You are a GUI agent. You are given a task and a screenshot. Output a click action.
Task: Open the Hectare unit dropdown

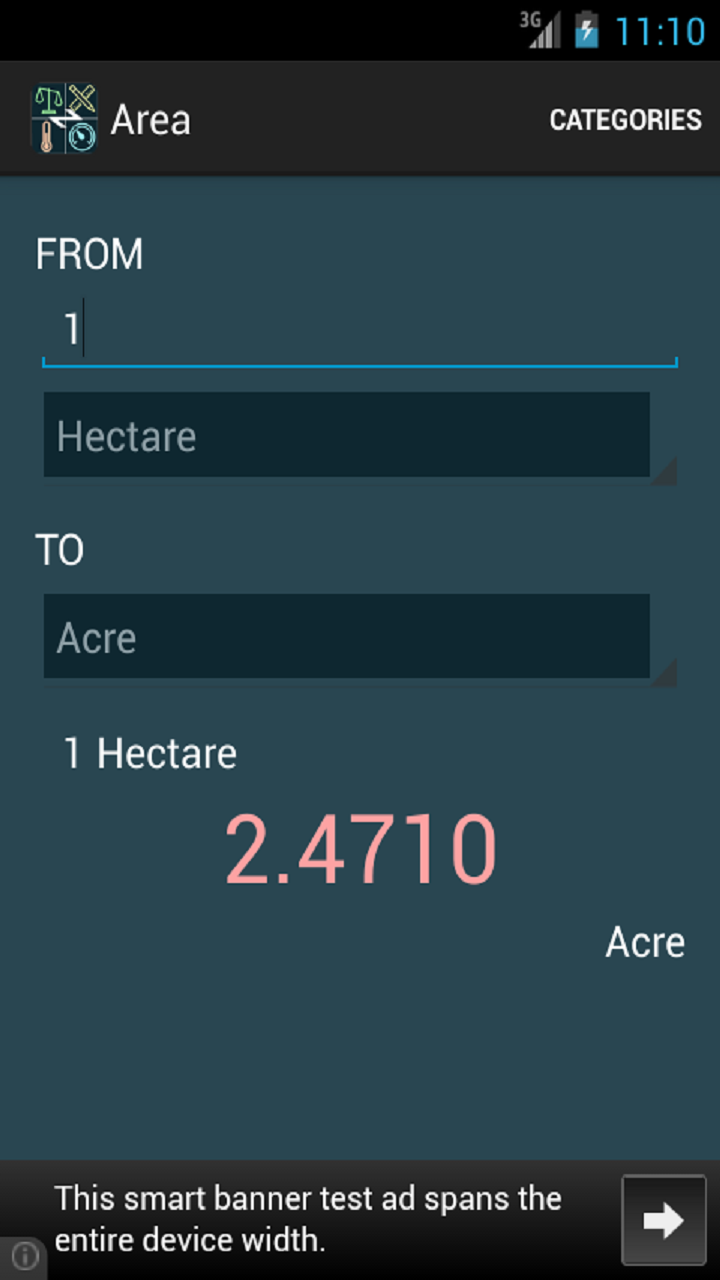click(347, 435)
